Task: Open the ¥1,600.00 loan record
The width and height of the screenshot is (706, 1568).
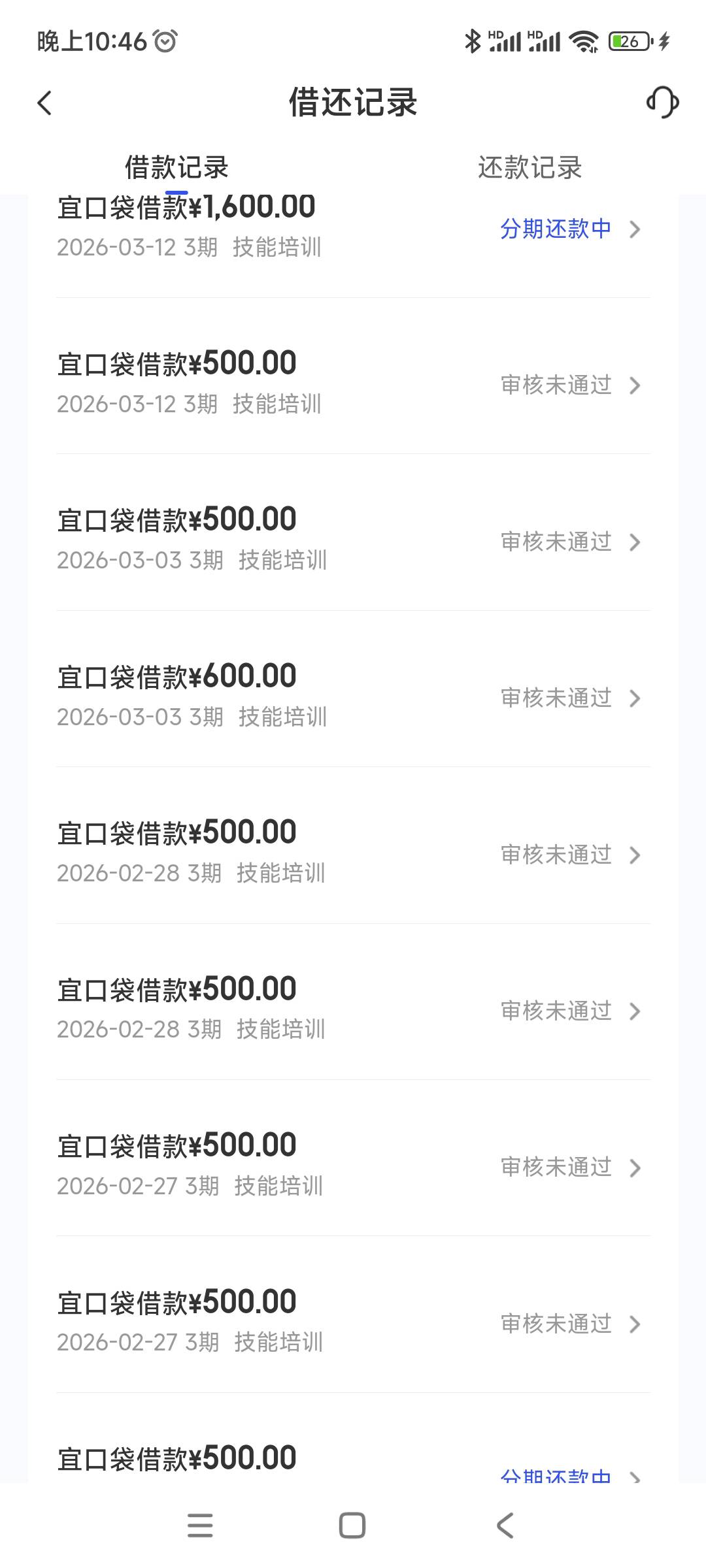Action: (353, 227)
